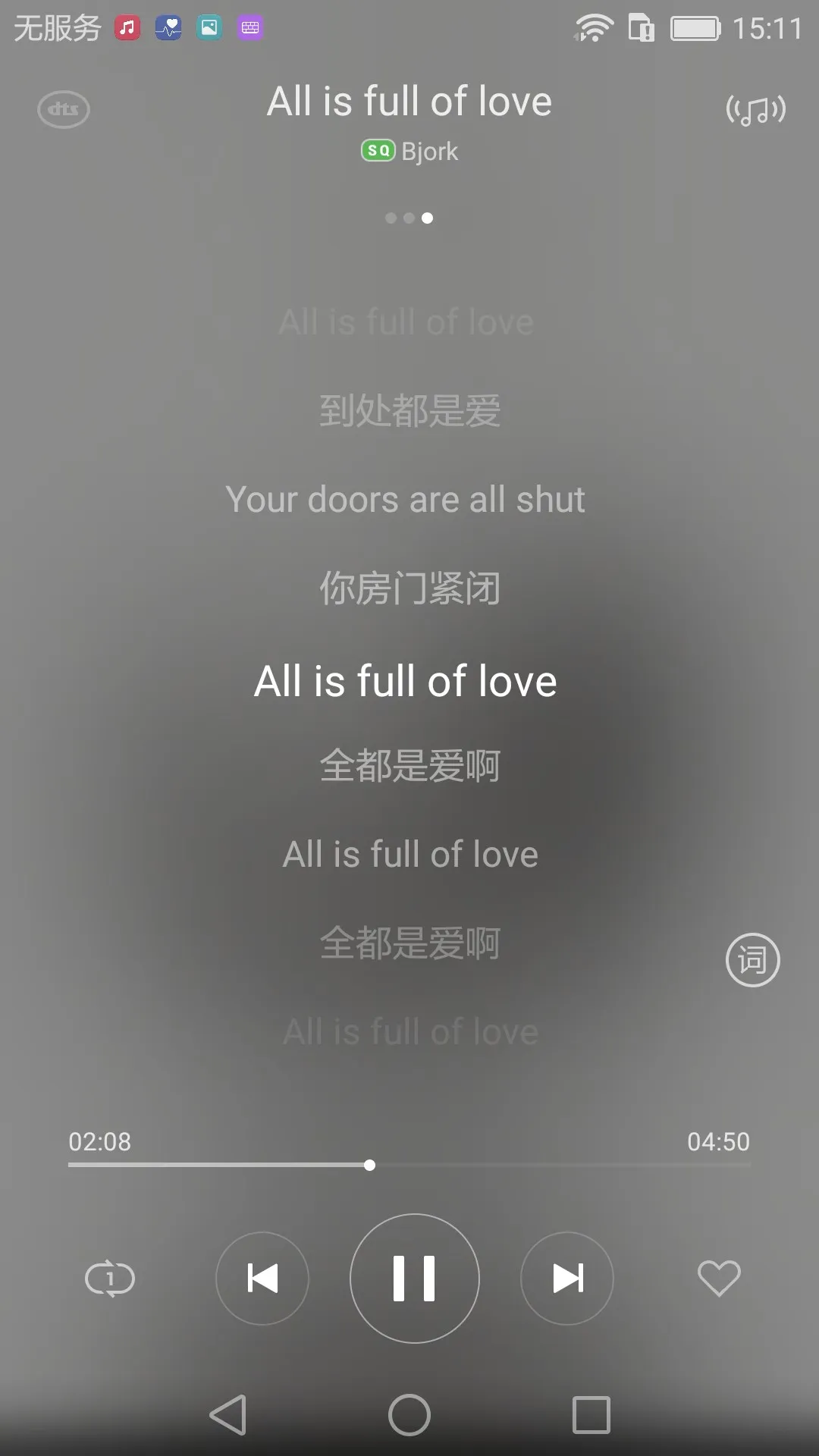Open the audio output sound icon
Screen dimensions: 819x1456
tap(755, 110)
